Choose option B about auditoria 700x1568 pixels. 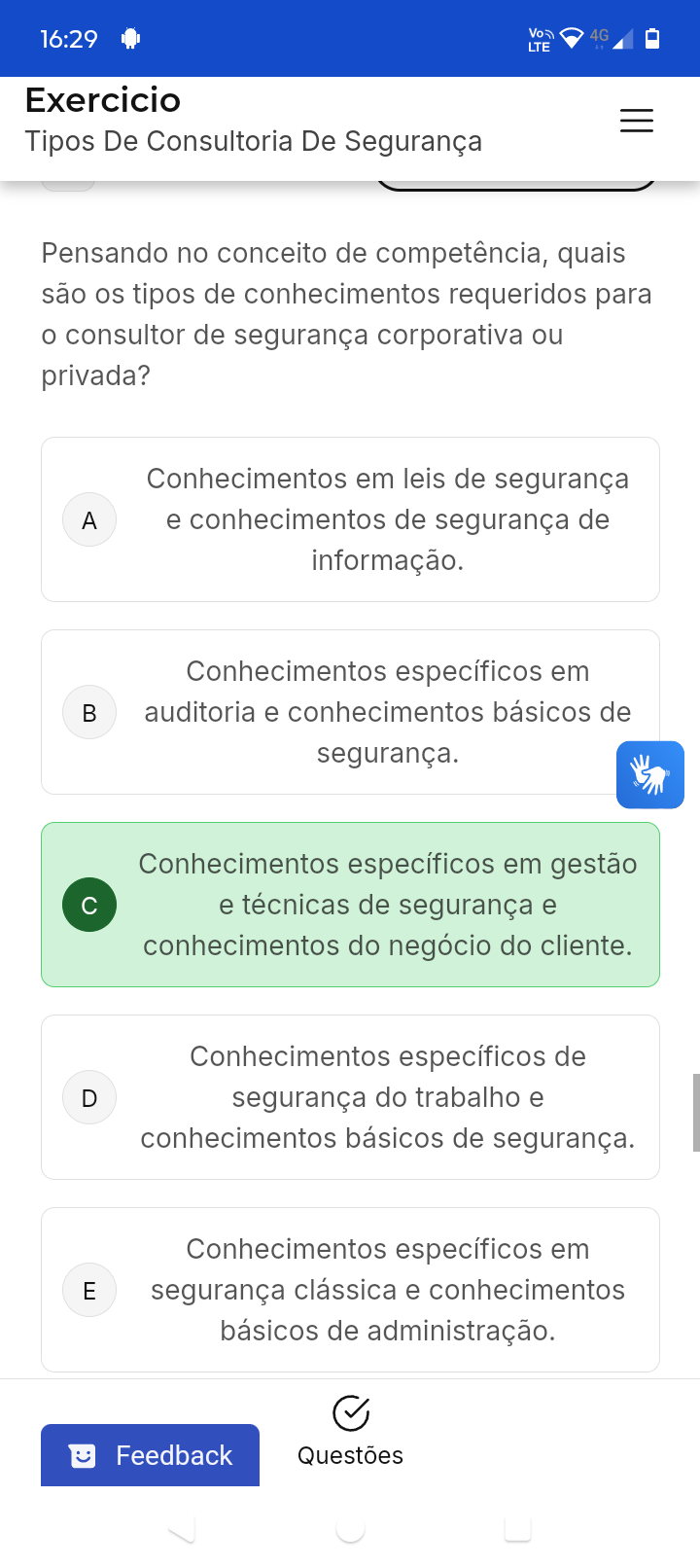(x=350, y=712)
